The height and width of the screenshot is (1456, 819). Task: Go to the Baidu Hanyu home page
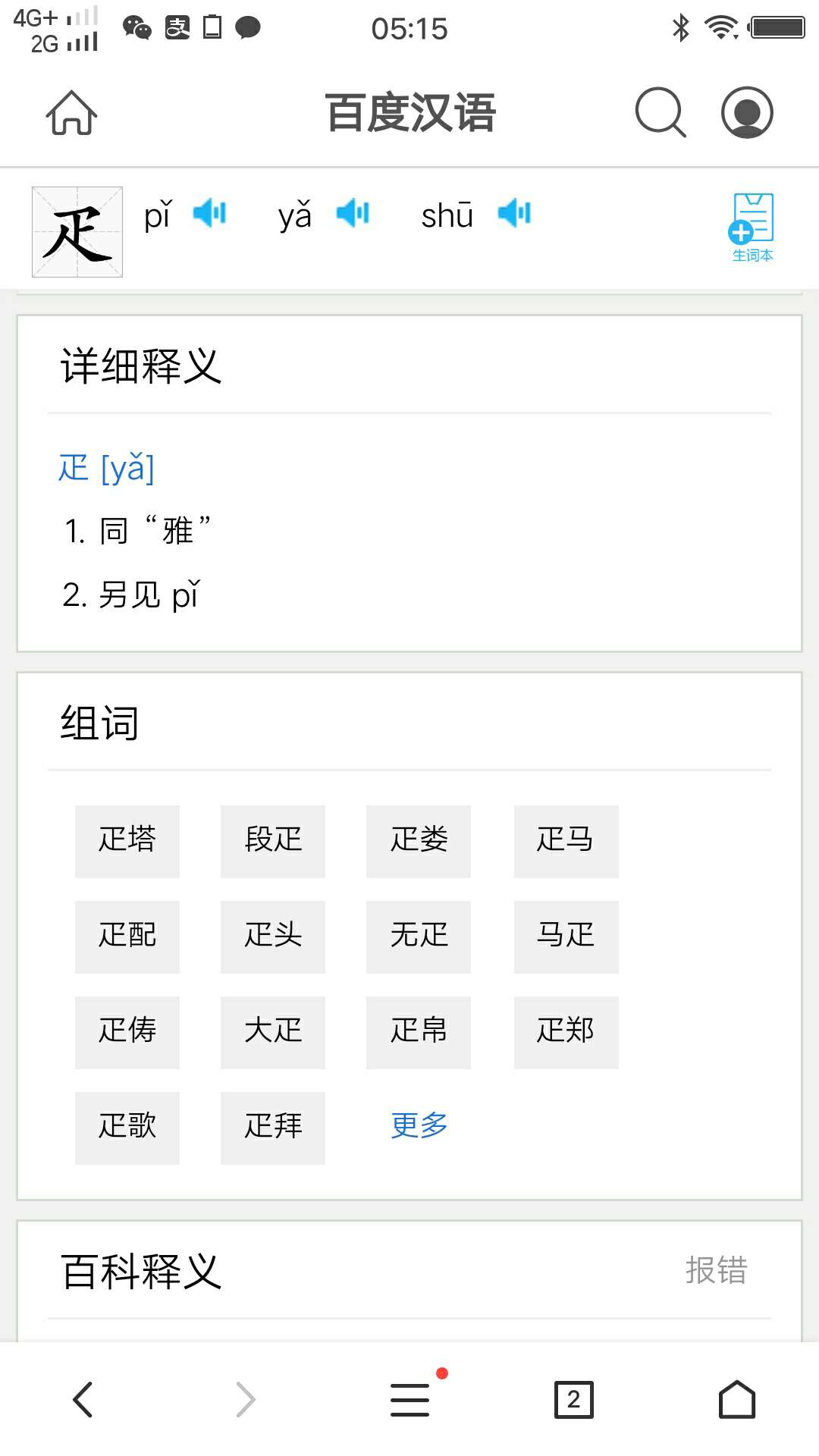click(71, 112)
